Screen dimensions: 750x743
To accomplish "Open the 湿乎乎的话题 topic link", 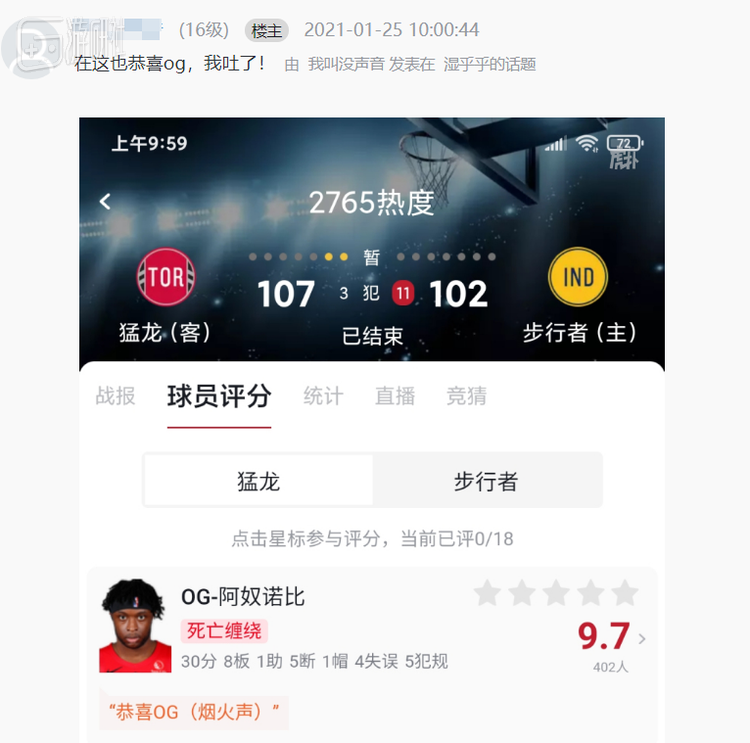I will (490, 64).
